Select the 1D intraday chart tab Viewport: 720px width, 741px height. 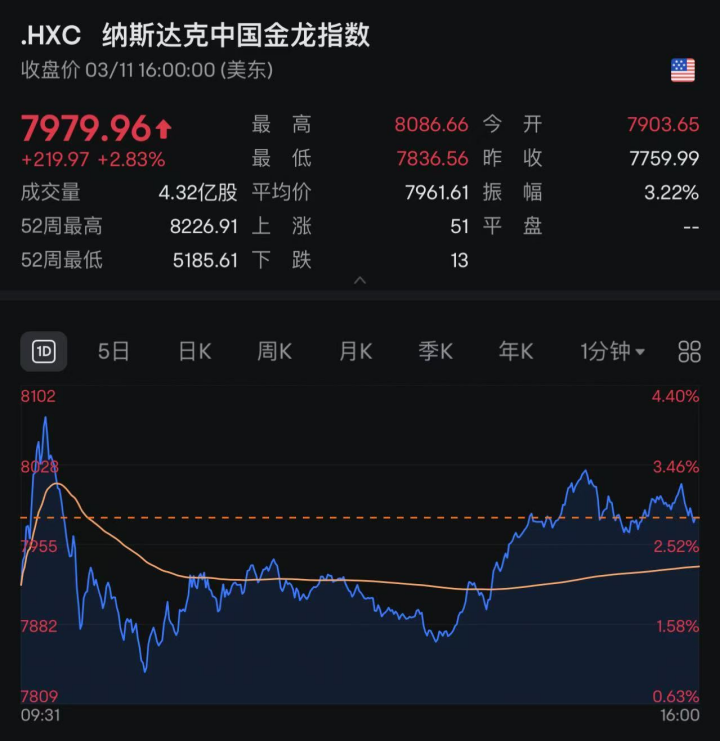tap(44, 351)
